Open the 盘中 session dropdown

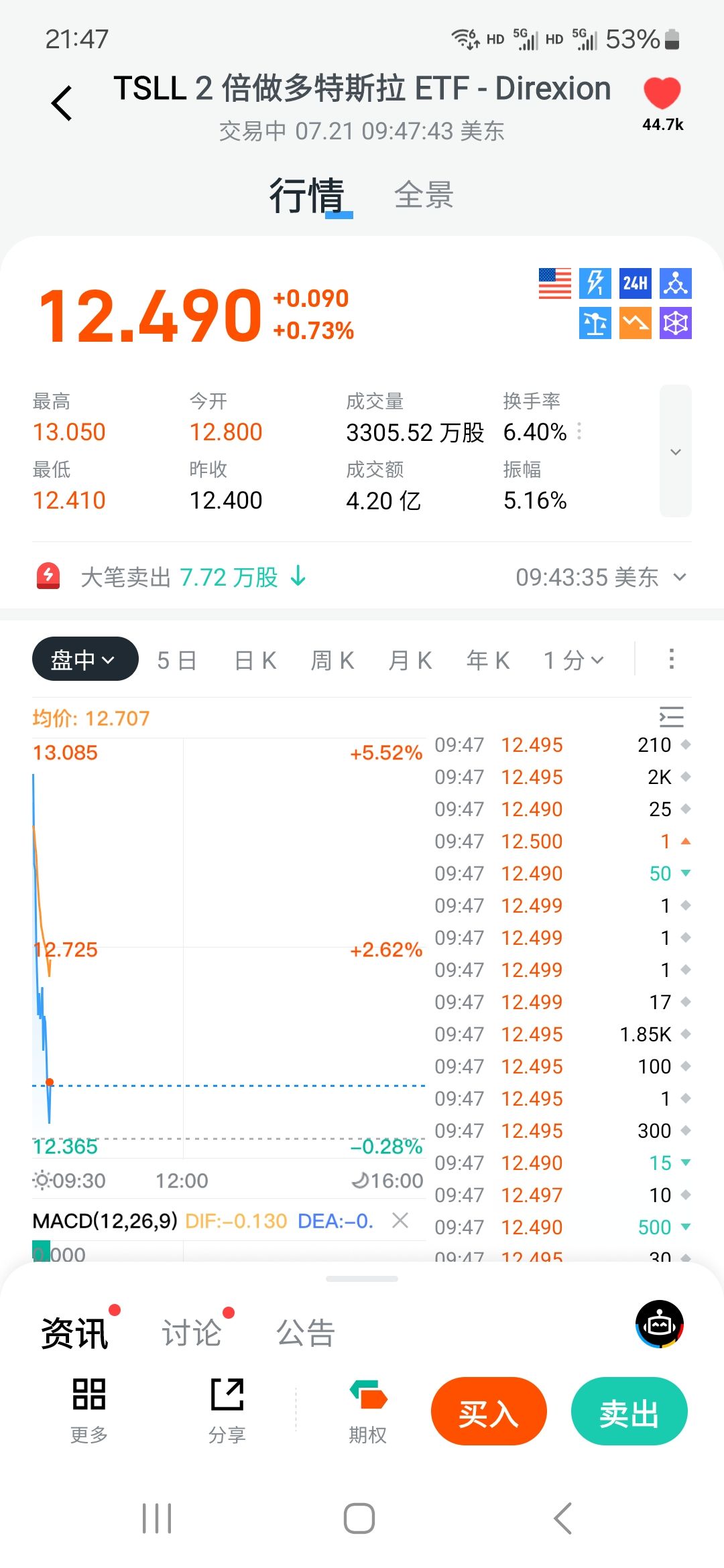(85, 659)
